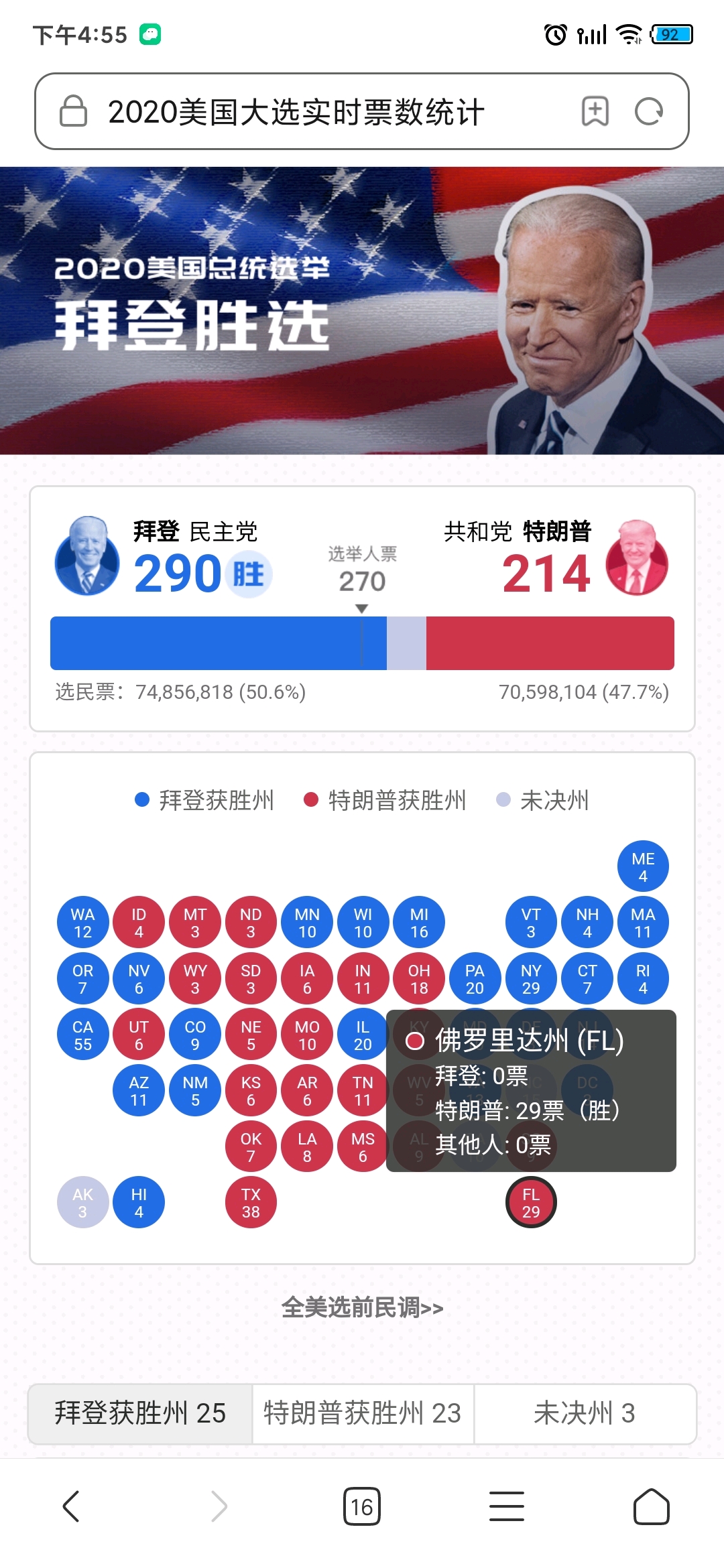Go to the browser home page
Image resolution: width=724 pixels, height=1568 pixels.
(652, 1506)
